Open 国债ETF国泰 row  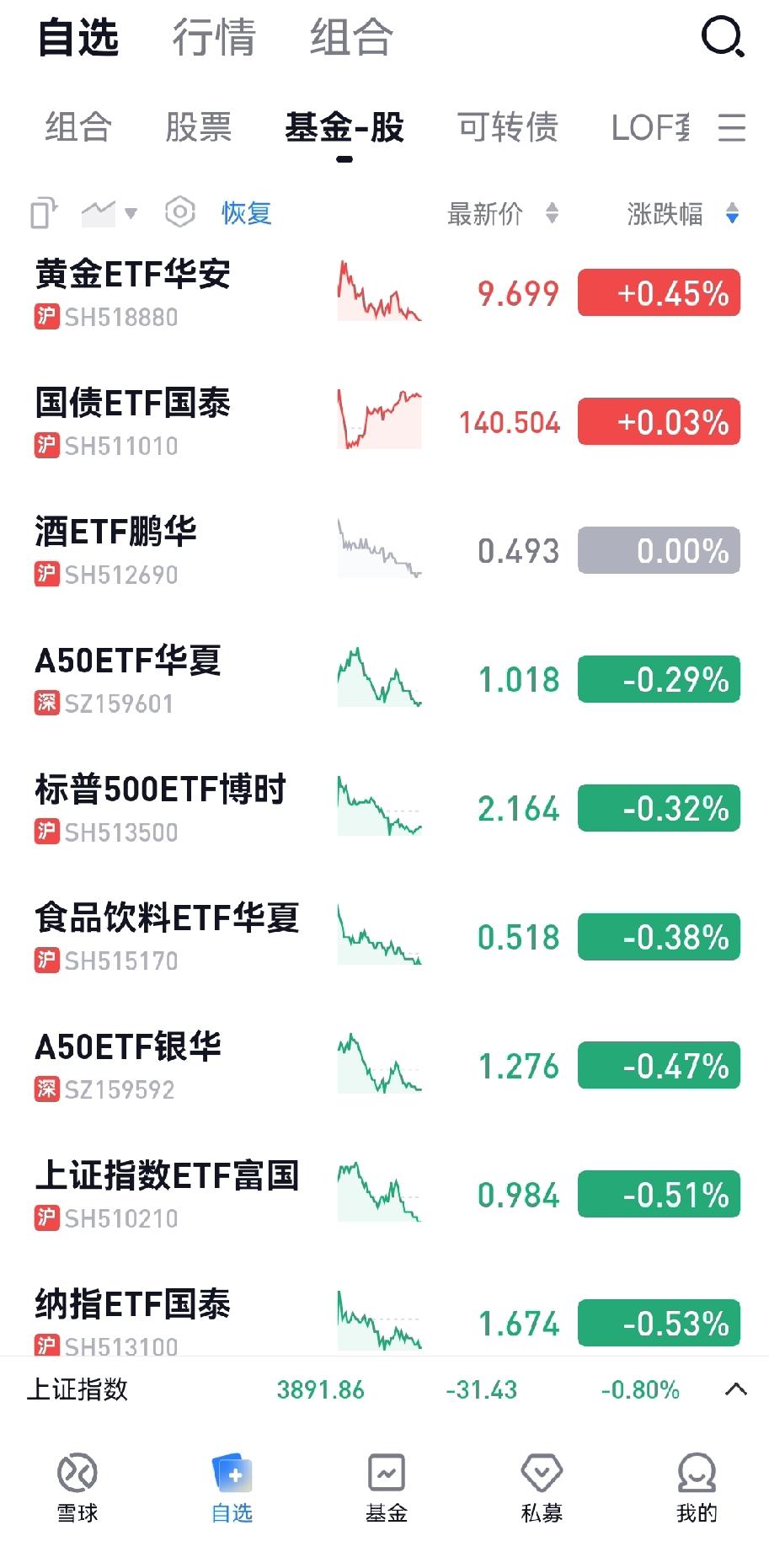coord(384,422)
